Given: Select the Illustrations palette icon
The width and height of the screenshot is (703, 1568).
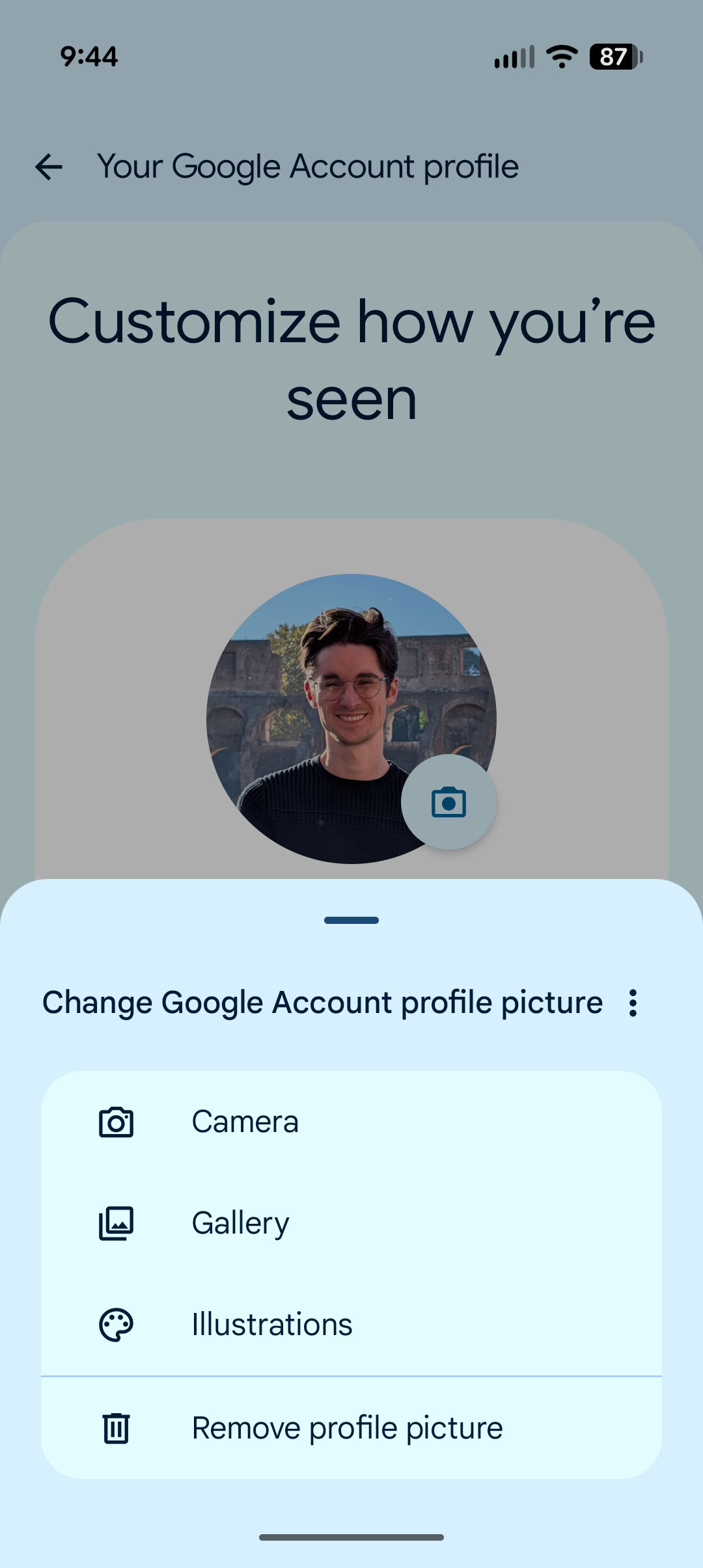Looking at the screenshot, I should coord(116,1323).
